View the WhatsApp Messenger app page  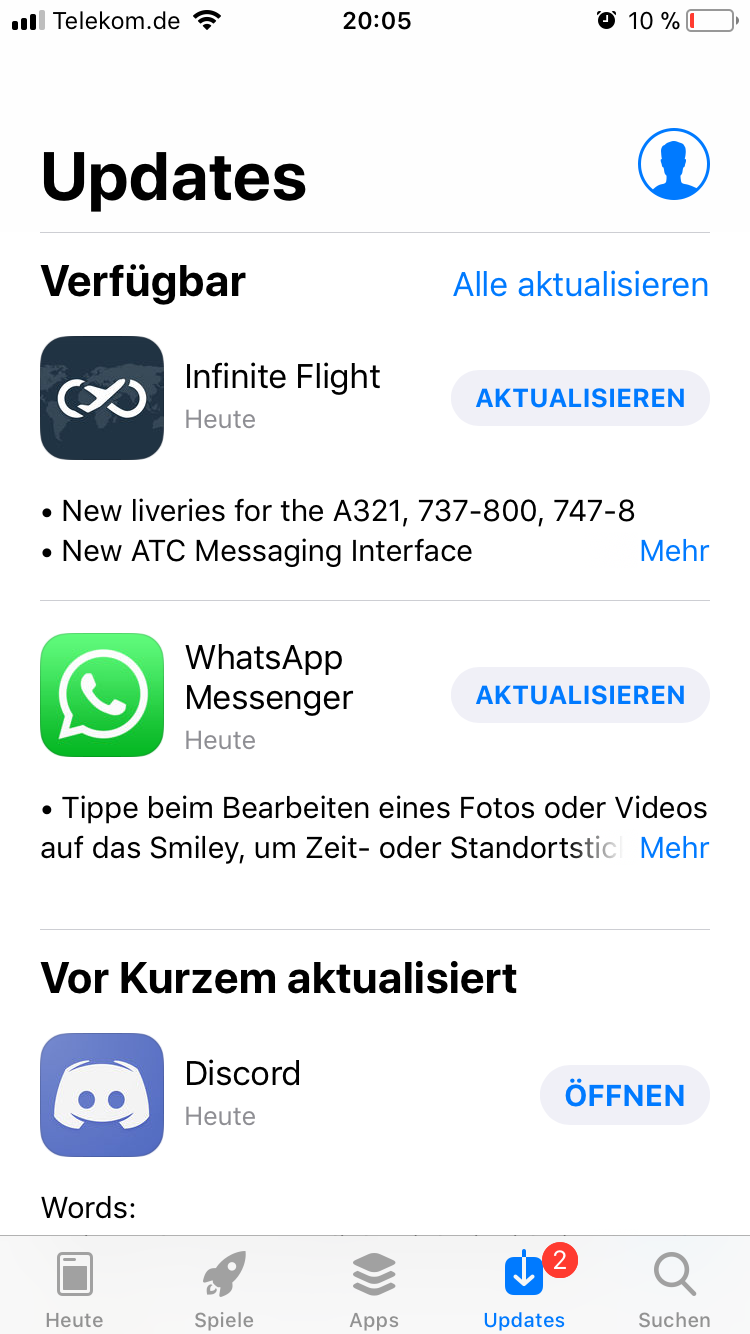[102, 695]
